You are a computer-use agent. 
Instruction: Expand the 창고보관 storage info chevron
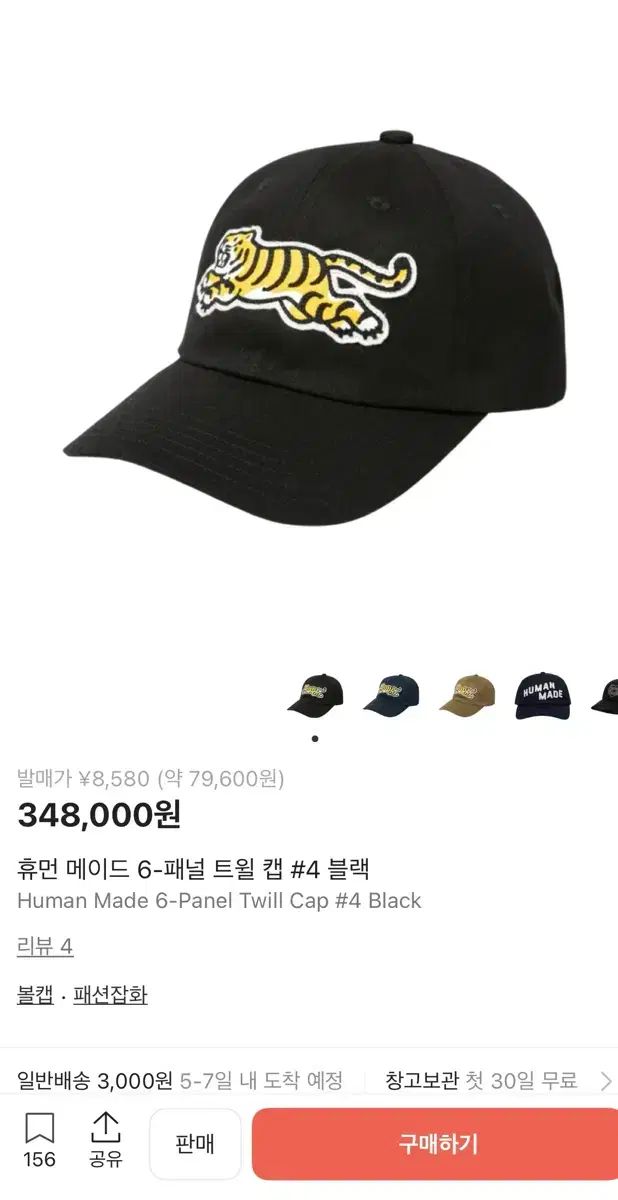point(605,1080)
